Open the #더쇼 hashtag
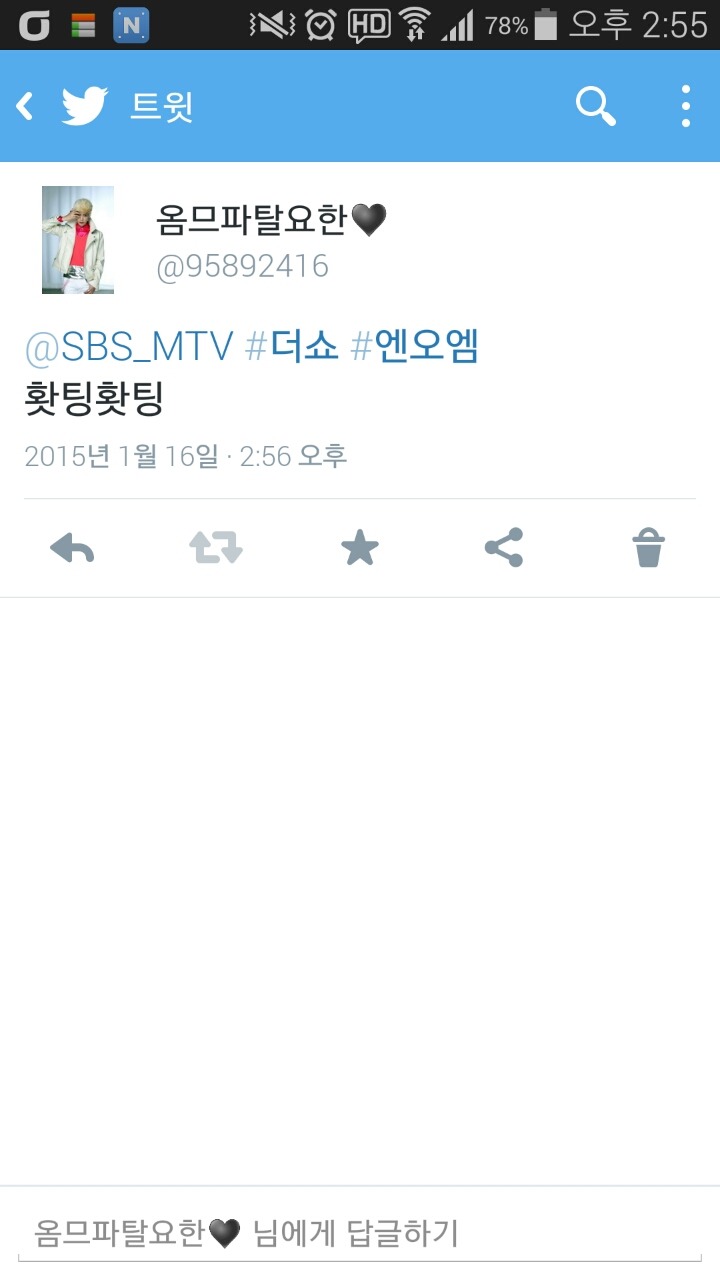Viewport: 720px width, 1280px height. tap(292, 347)
